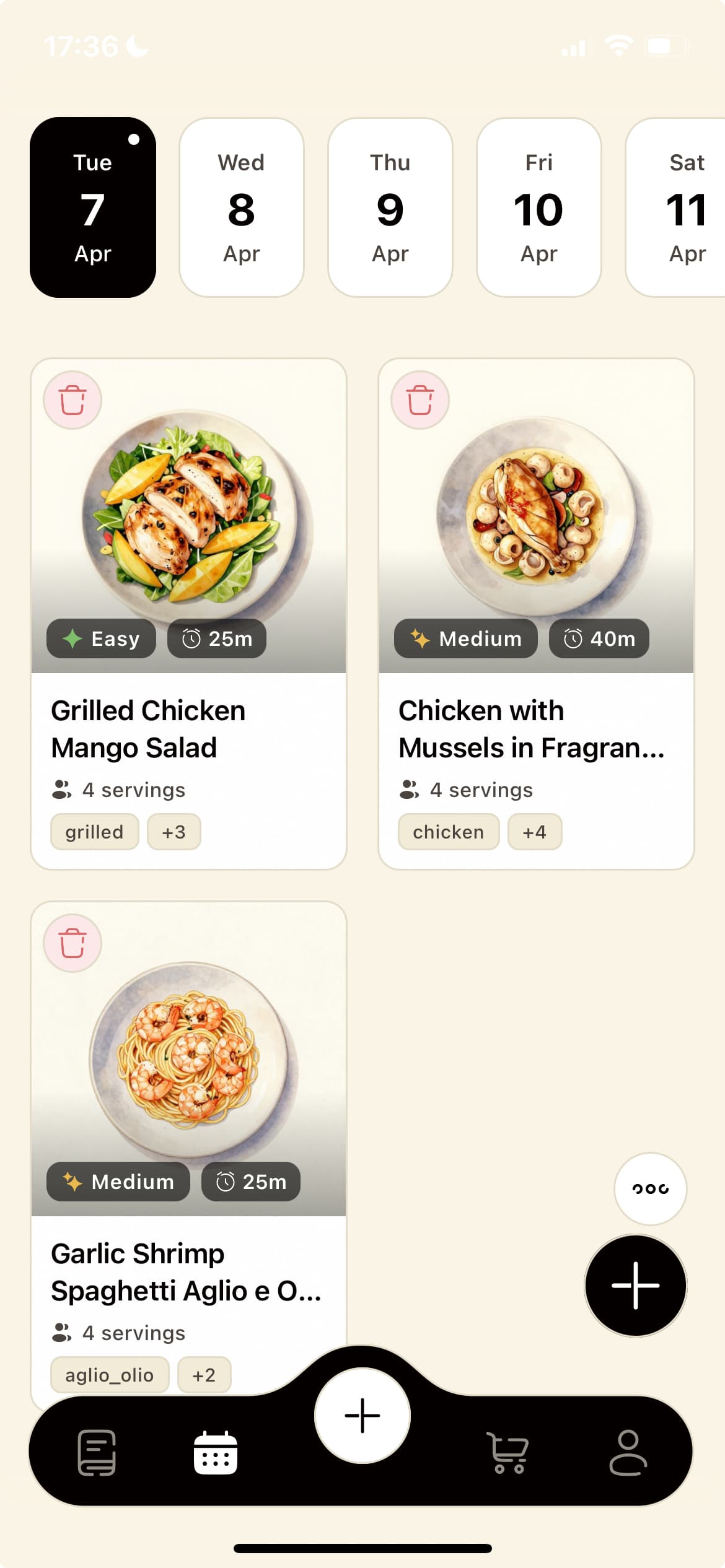The width and height of the screenshot is (725, 1568).
Task: Open the calendar planner tab
Action: [215, 1455]
